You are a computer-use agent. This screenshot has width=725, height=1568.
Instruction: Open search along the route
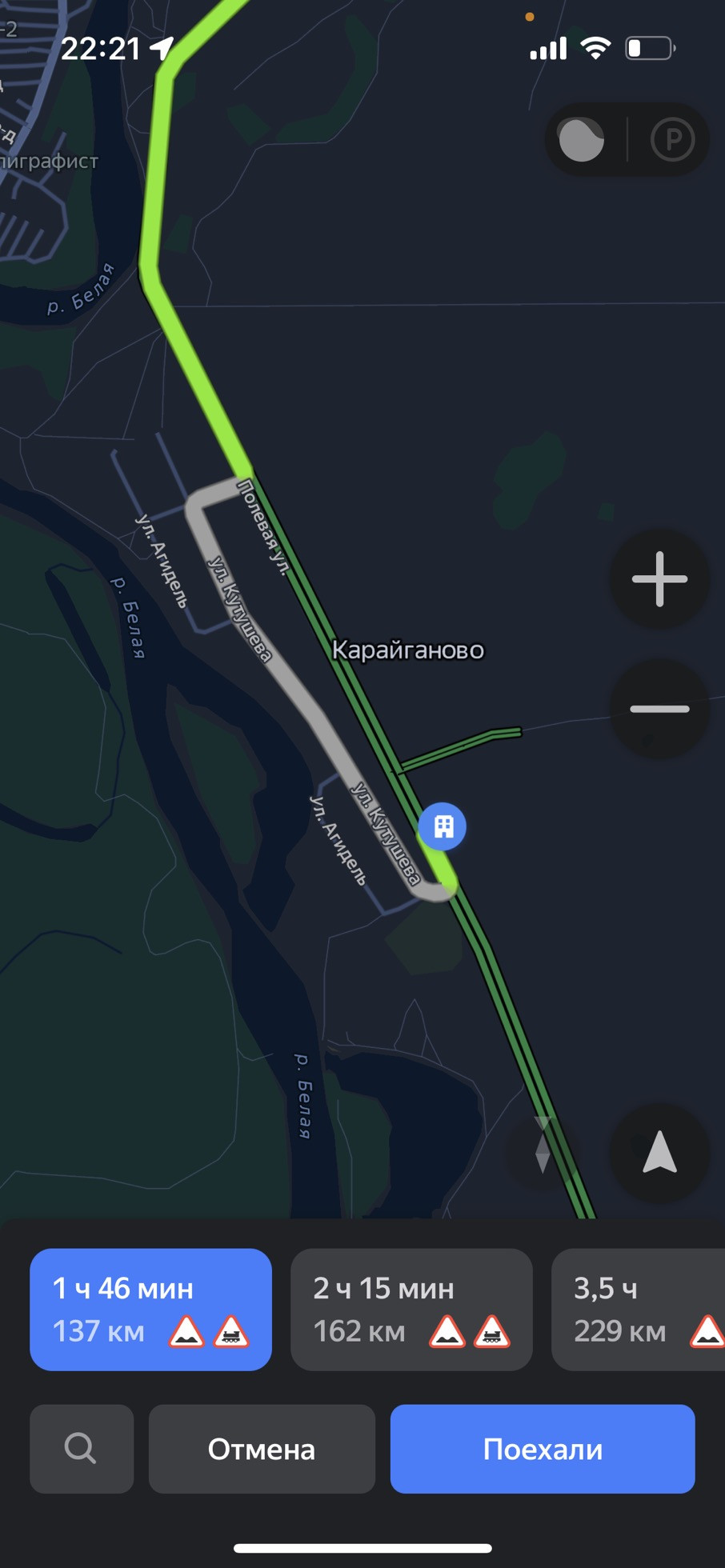(81, 1449)
